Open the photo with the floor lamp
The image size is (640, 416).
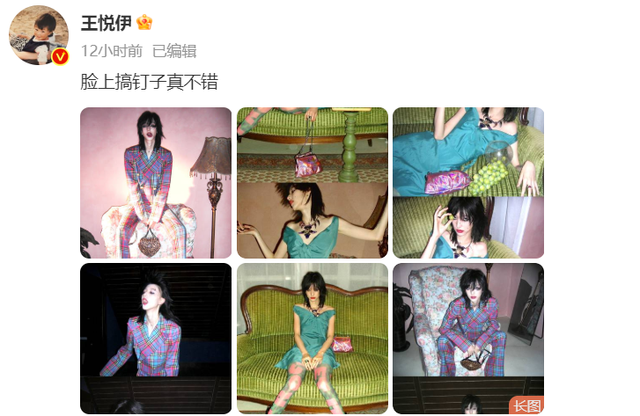click(x=156, y=183)
